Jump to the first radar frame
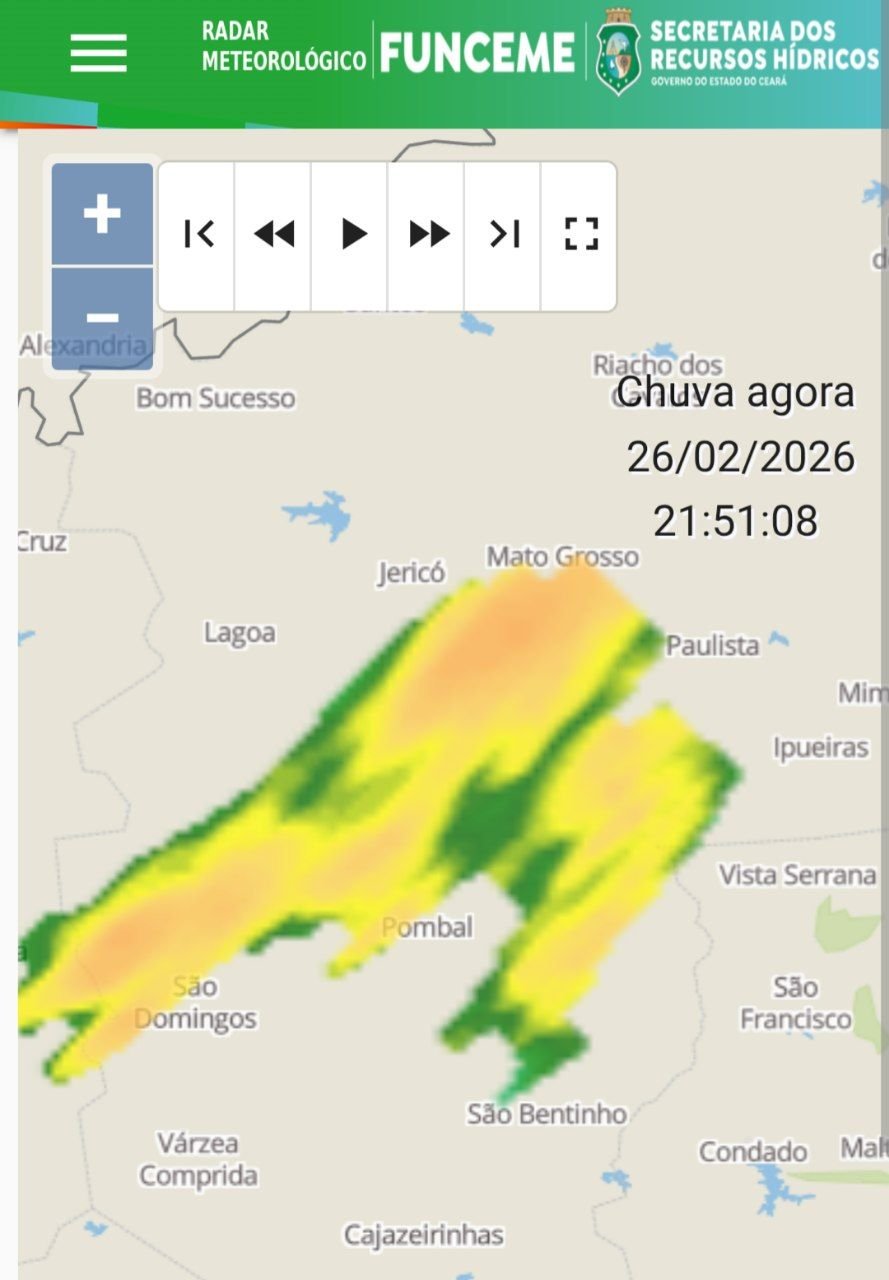Image resolution: width=889 pixels, height=1280 pixels. point(198,235)
